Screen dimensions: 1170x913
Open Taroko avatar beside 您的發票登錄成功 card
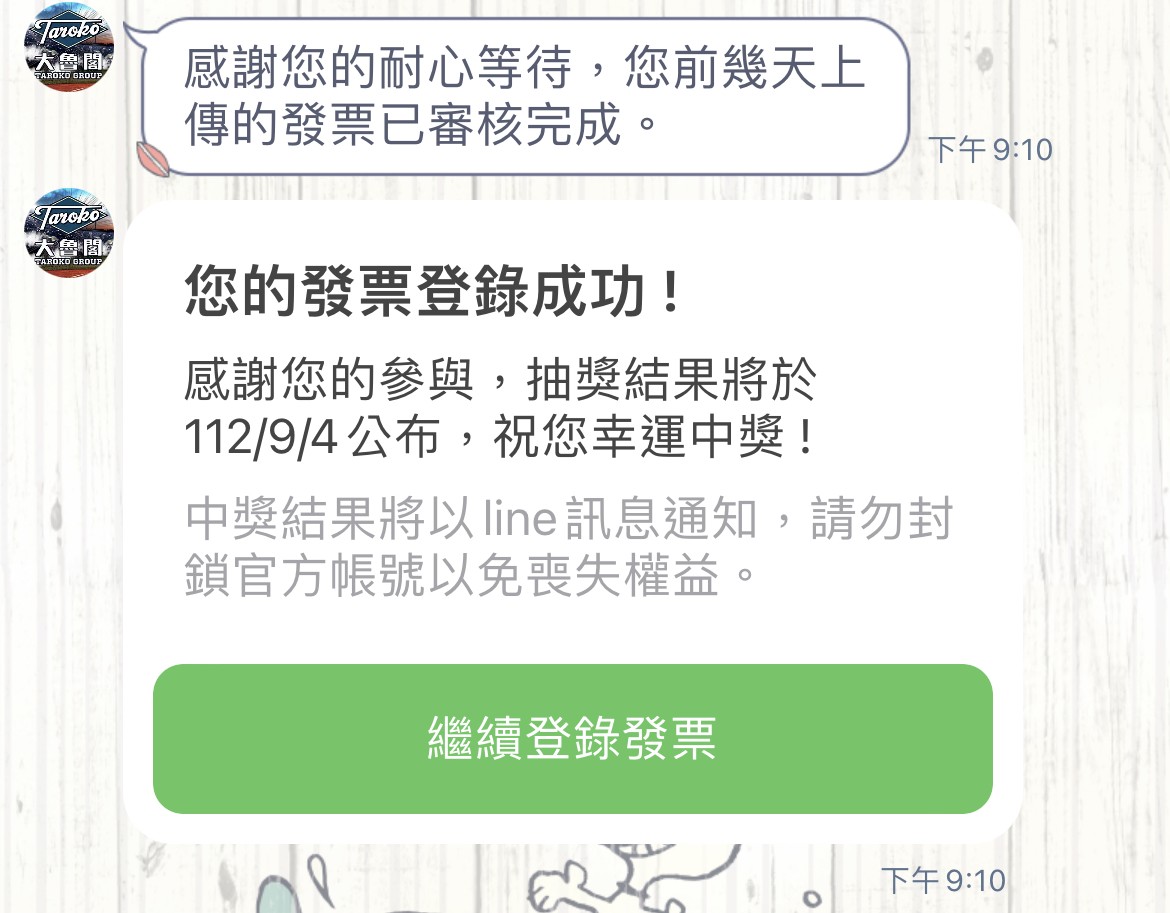[x=68, y=232]
